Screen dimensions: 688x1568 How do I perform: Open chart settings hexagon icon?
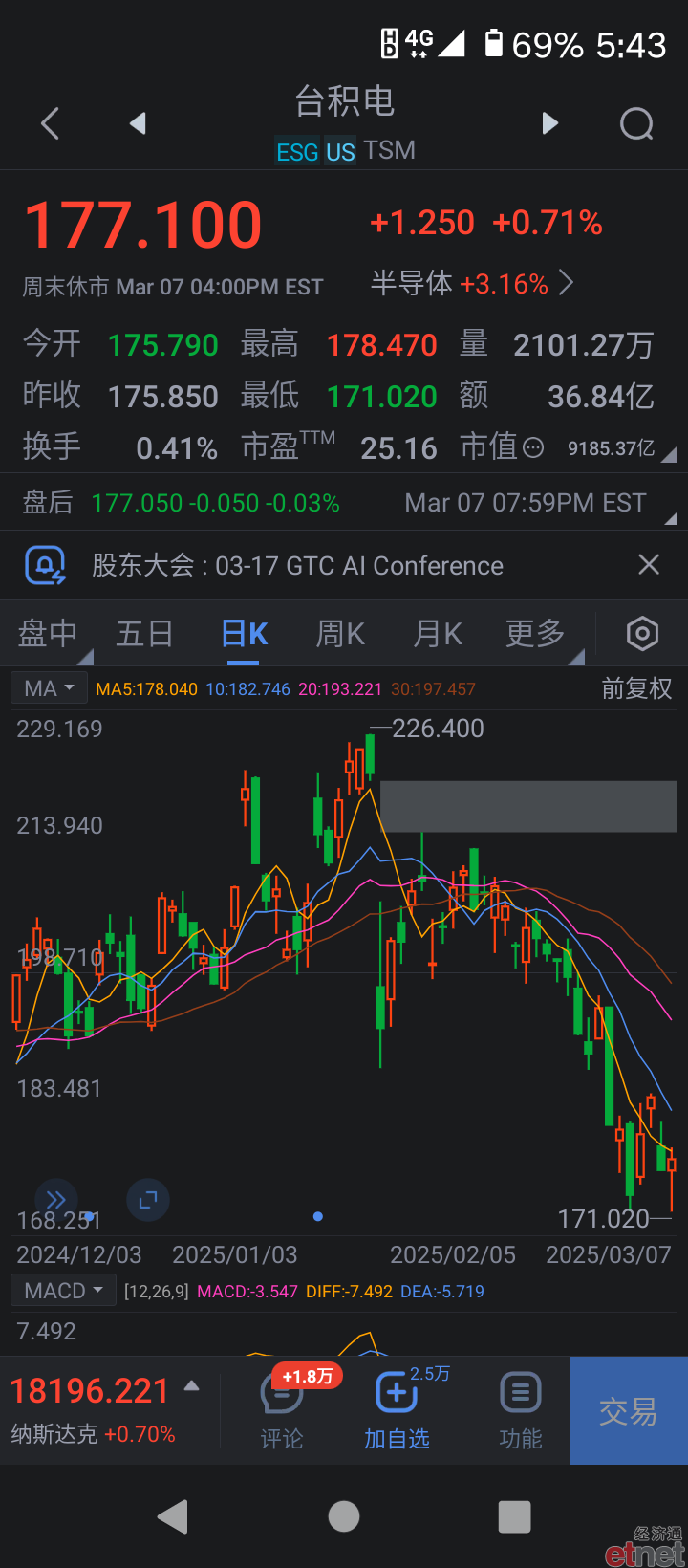click(x=642, y=633)
